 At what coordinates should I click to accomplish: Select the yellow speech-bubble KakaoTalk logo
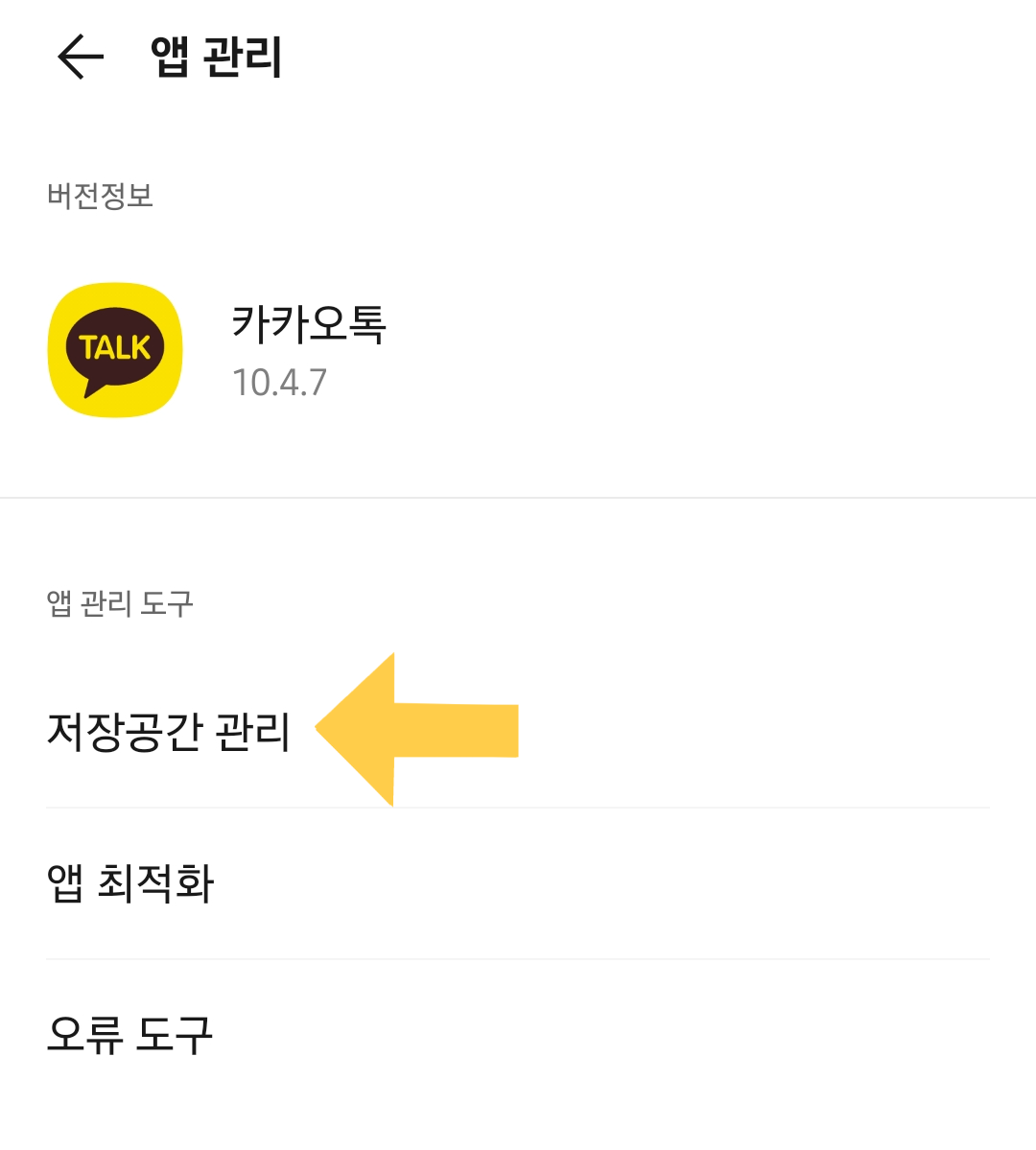pyautogui.click(x=114, y=349)
